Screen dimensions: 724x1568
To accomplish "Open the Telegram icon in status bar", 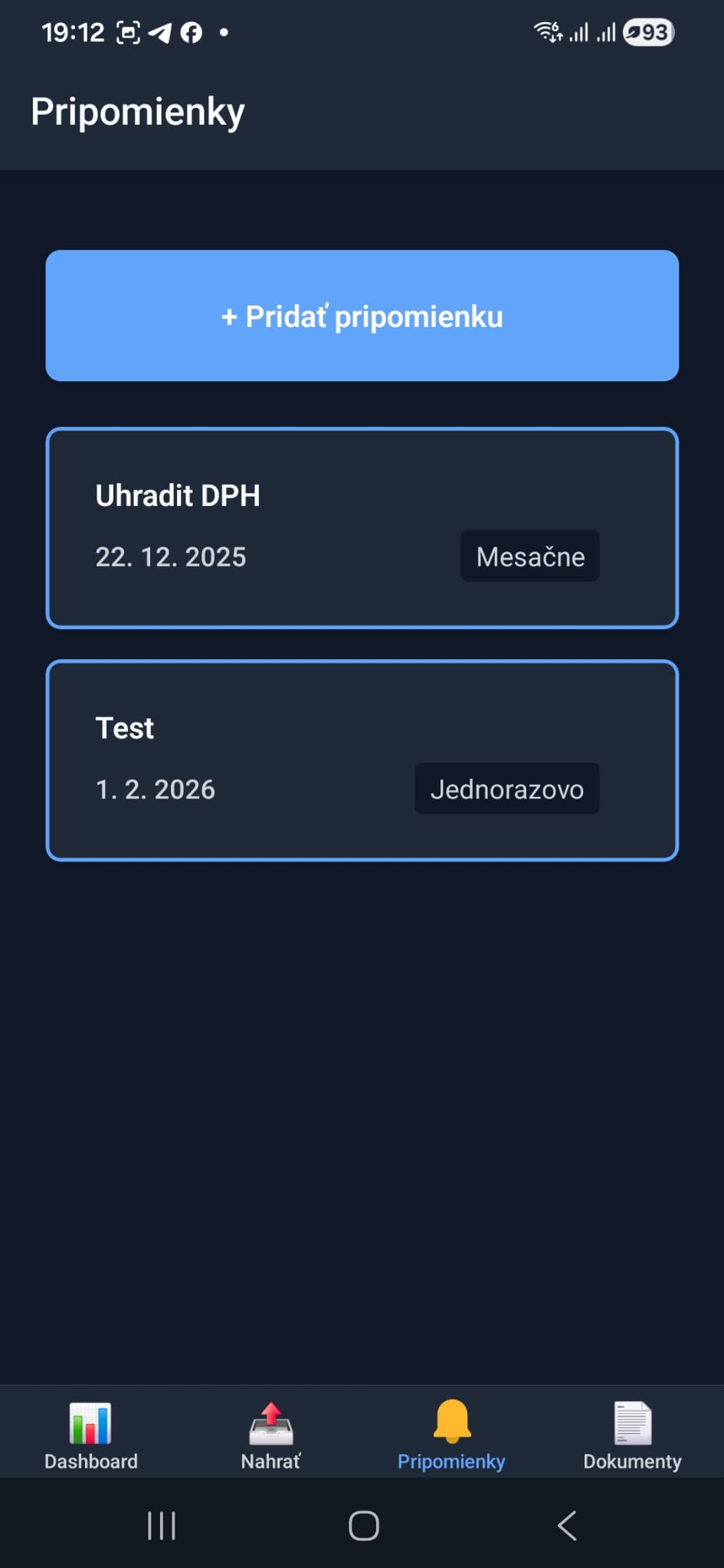I will point(161,32).
